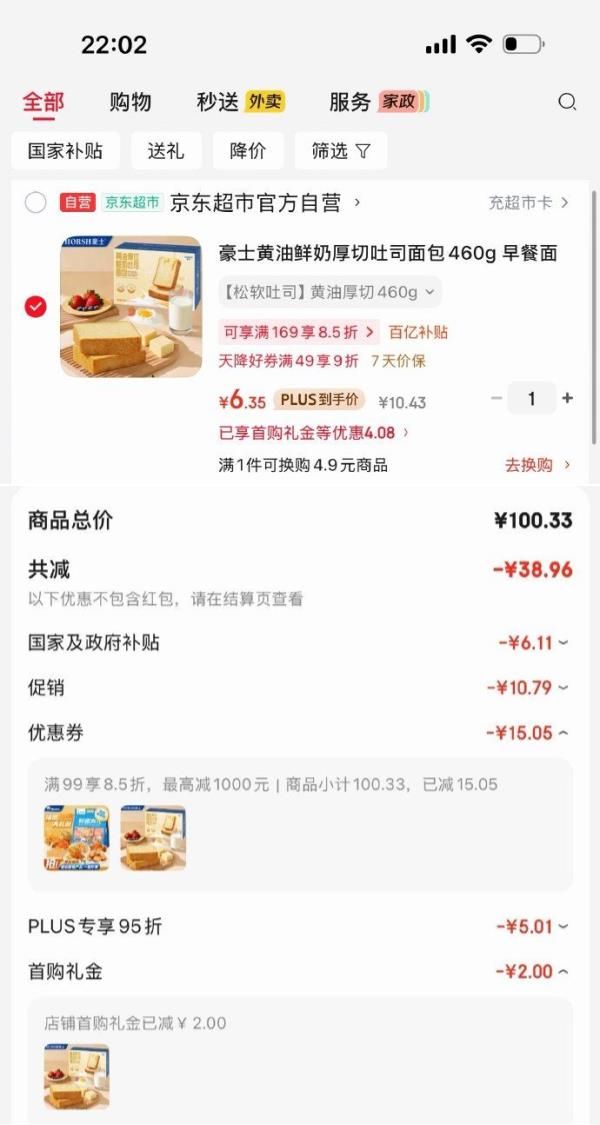Increase bread quantity with plus button
The image size is (600, 1125).
point(568,398)
